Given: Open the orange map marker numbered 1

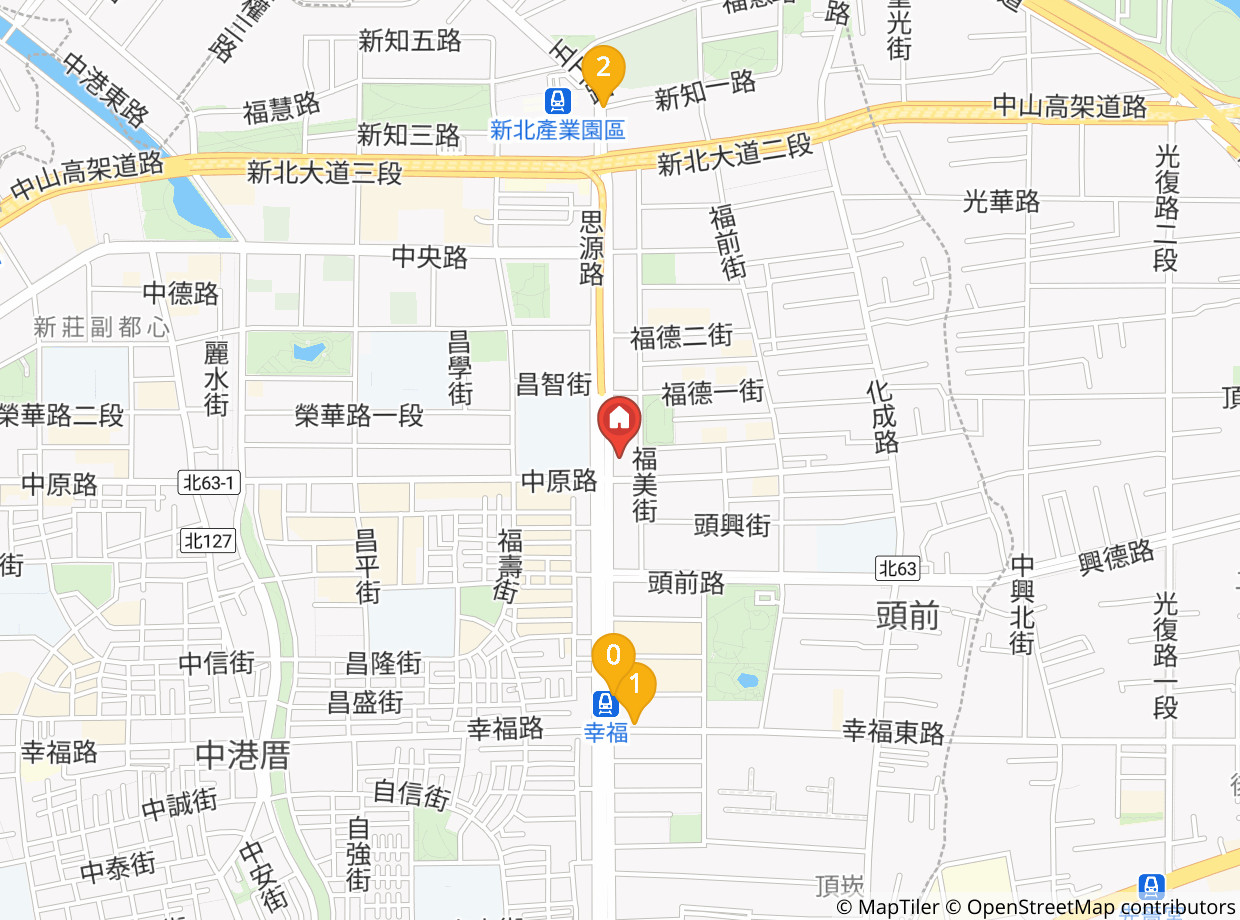Looking at the screenshot, I should coord(634,686).
